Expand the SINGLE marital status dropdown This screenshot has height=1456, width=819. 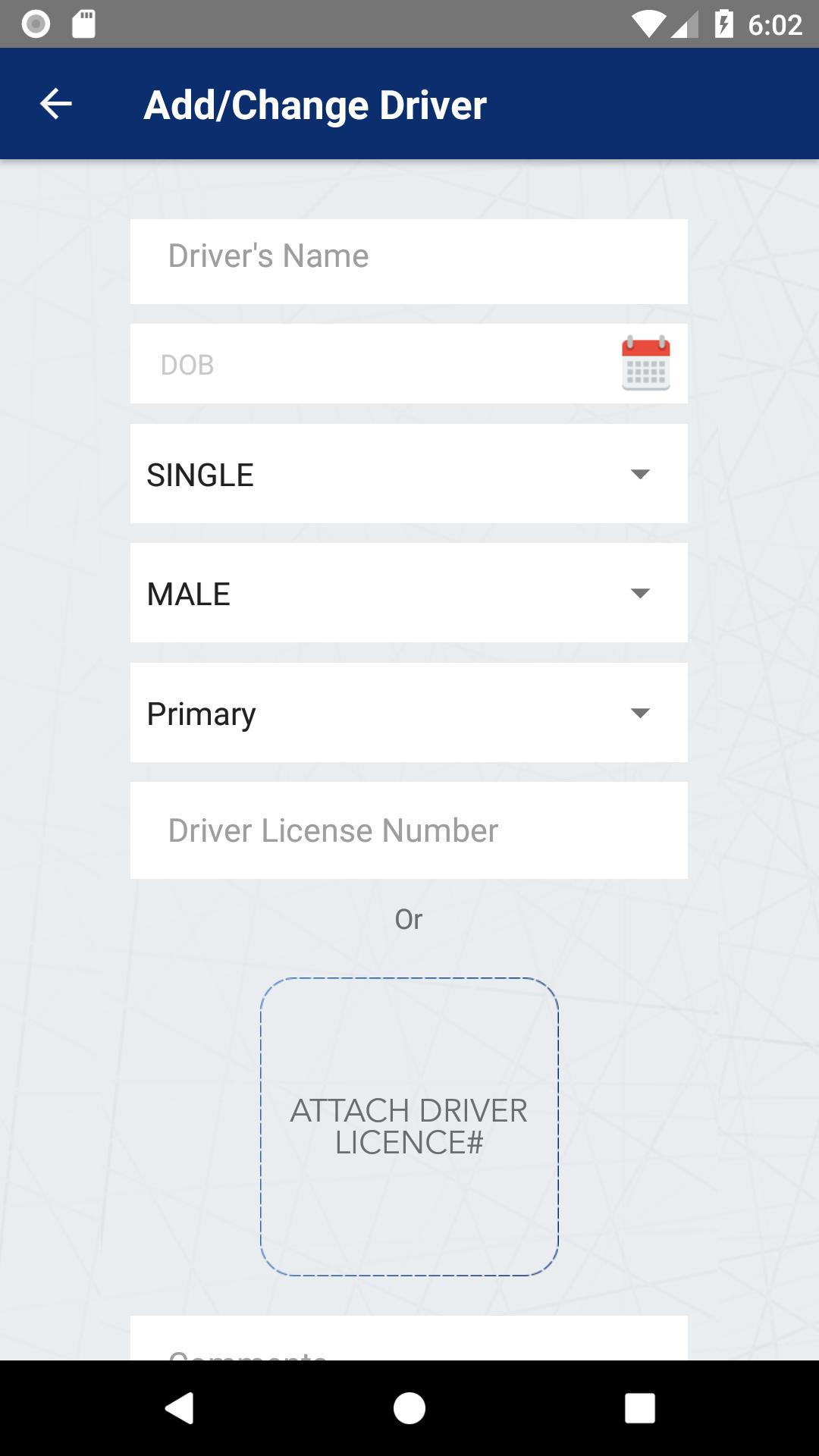click(x=409, y=474)
